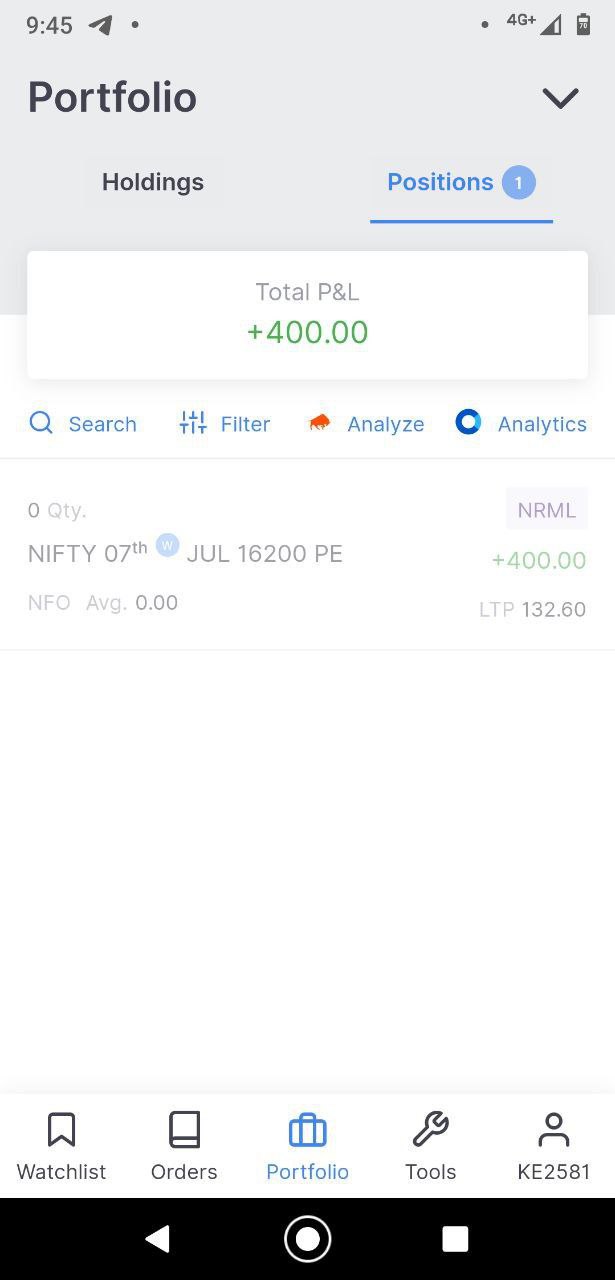Viewport: 615px width, 1280px height.
Task: Switch to the Holdings tab
Action: coord(153,182)
